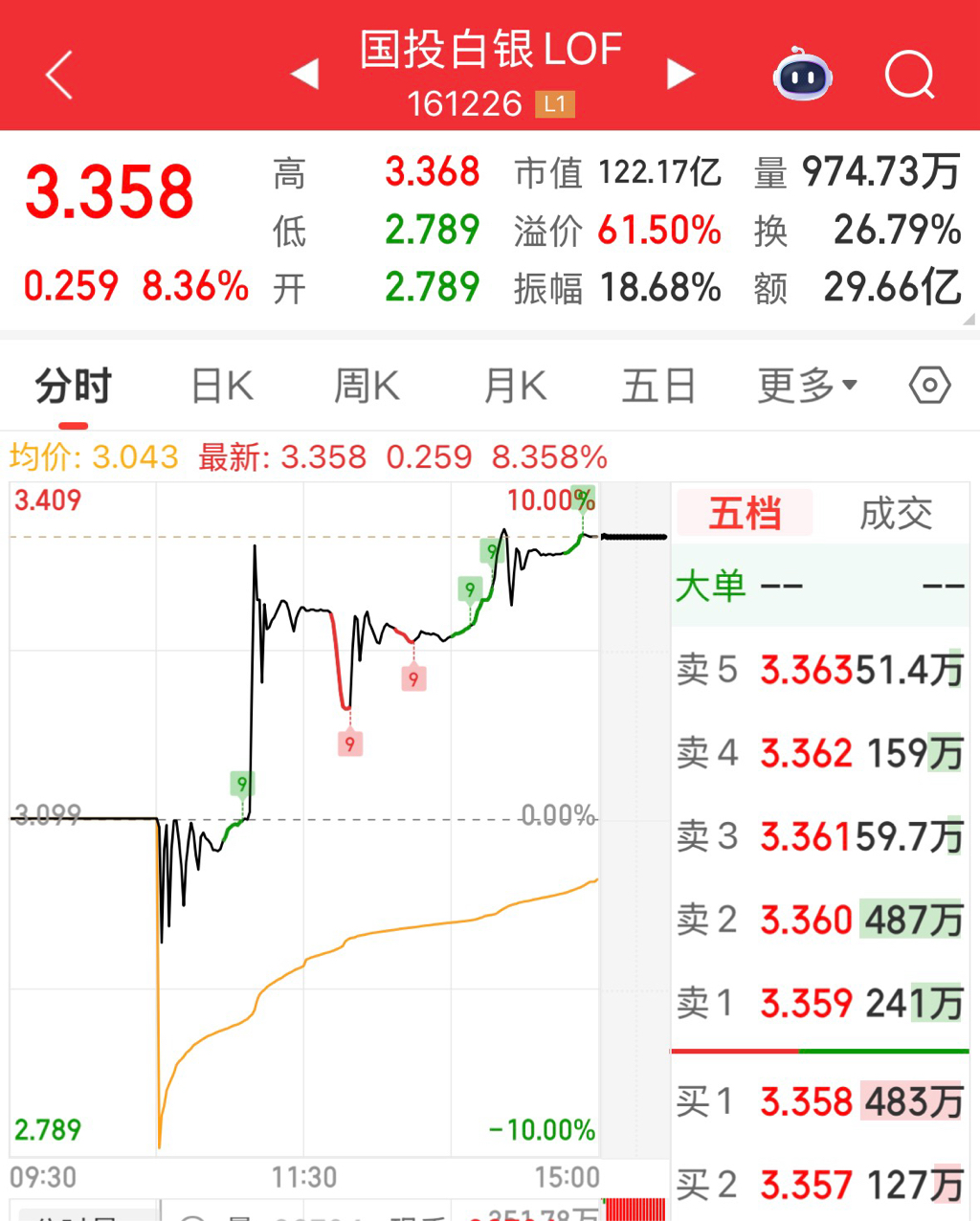Select the 五档 order book tab
980x1221 pixels.
pyautogui.click(x=745, y=514)
